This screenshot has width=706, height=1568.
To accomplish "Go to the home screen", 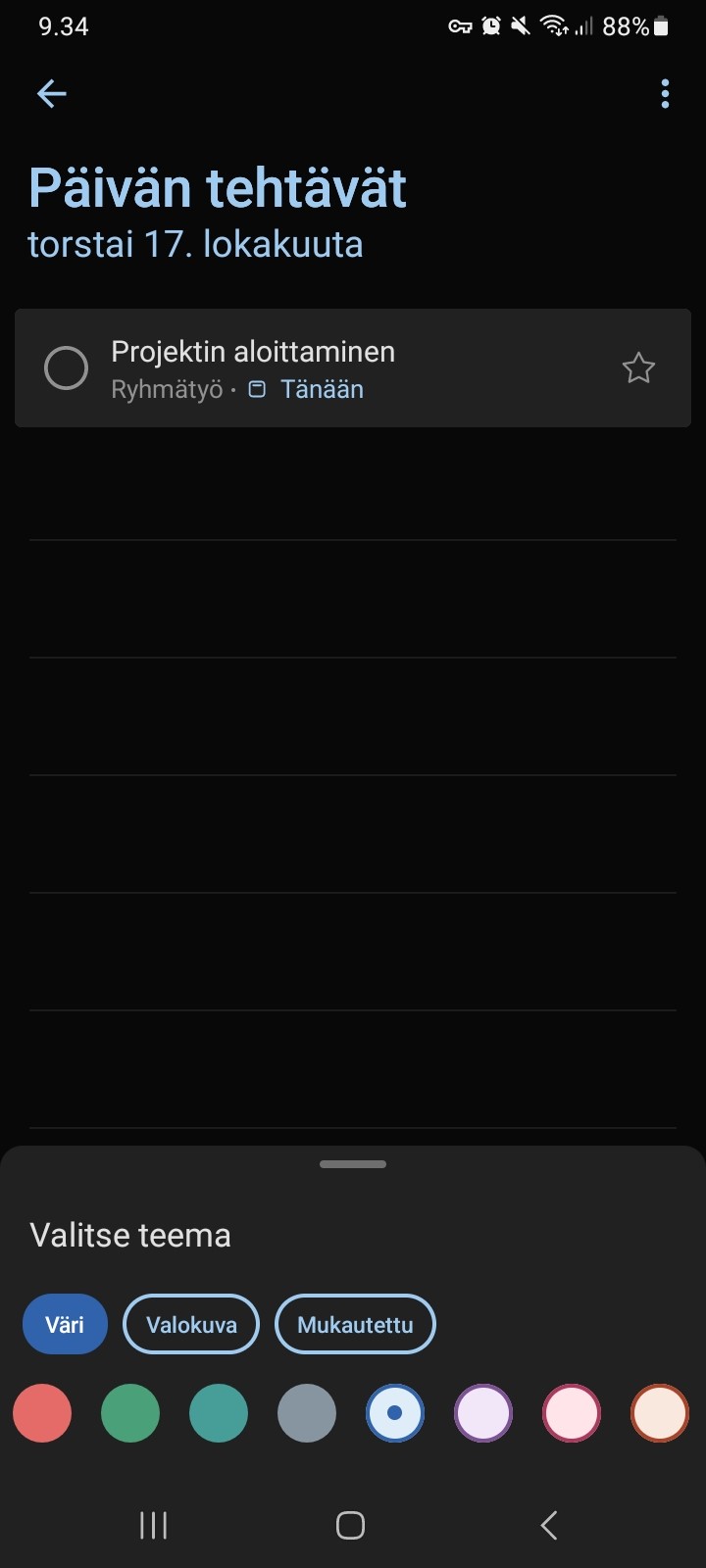I will (350, 1525).
